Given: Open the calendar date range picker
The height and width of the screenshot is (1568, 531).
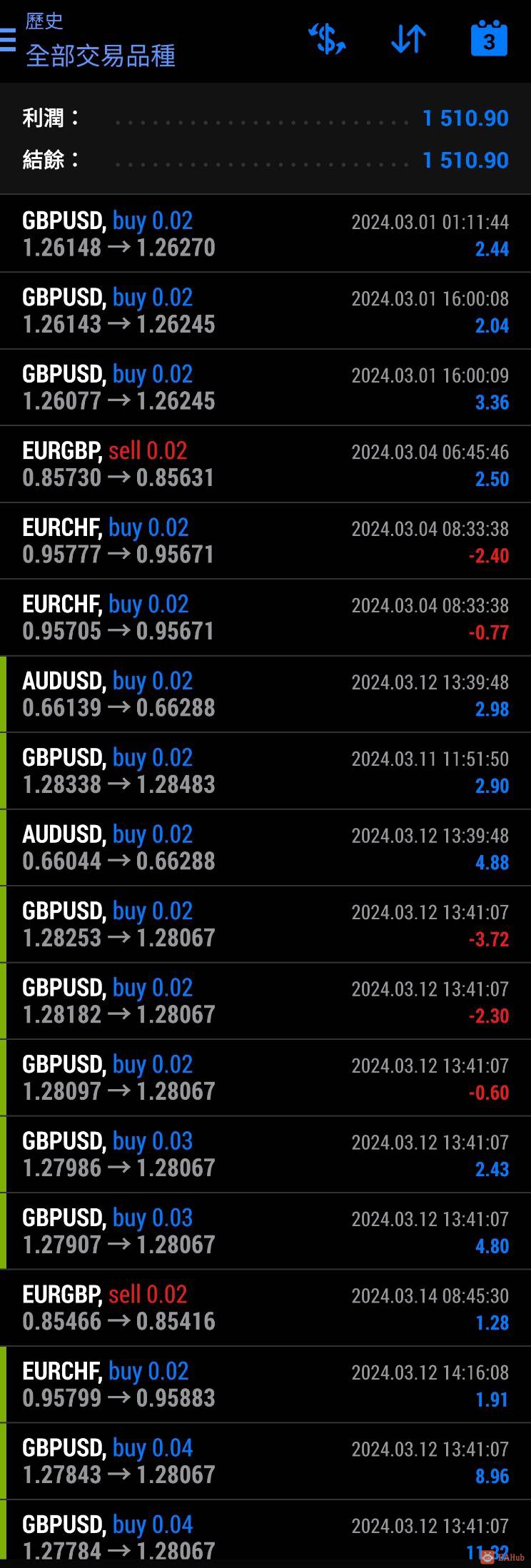Looking at the screenshot, I should 489,40.
